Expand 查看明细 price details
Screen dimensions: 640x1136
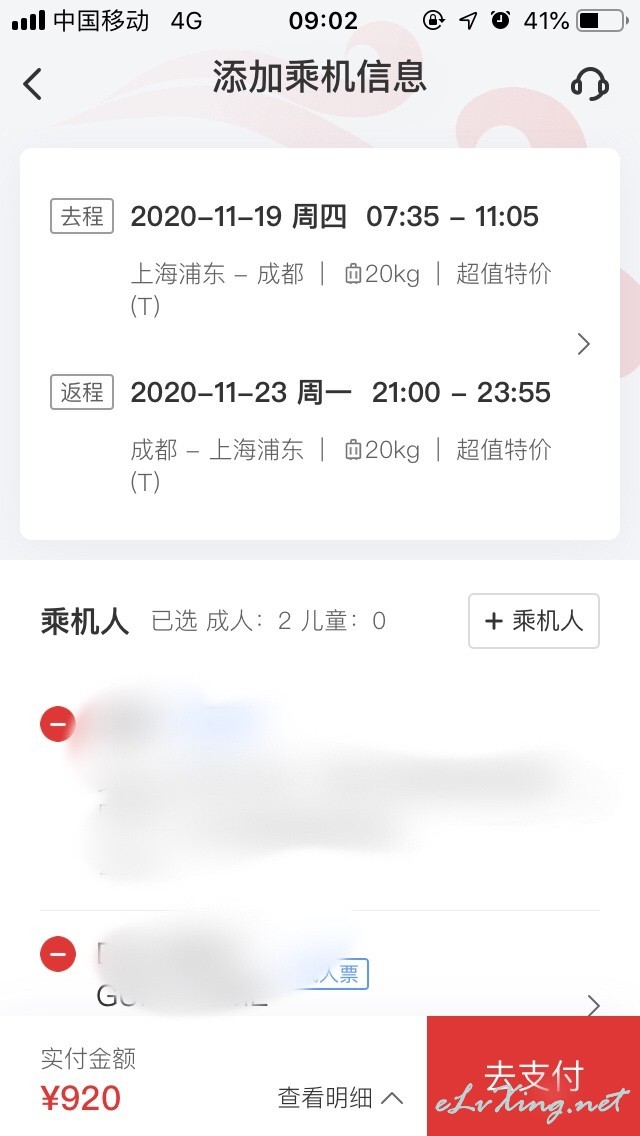point(340,1098)
